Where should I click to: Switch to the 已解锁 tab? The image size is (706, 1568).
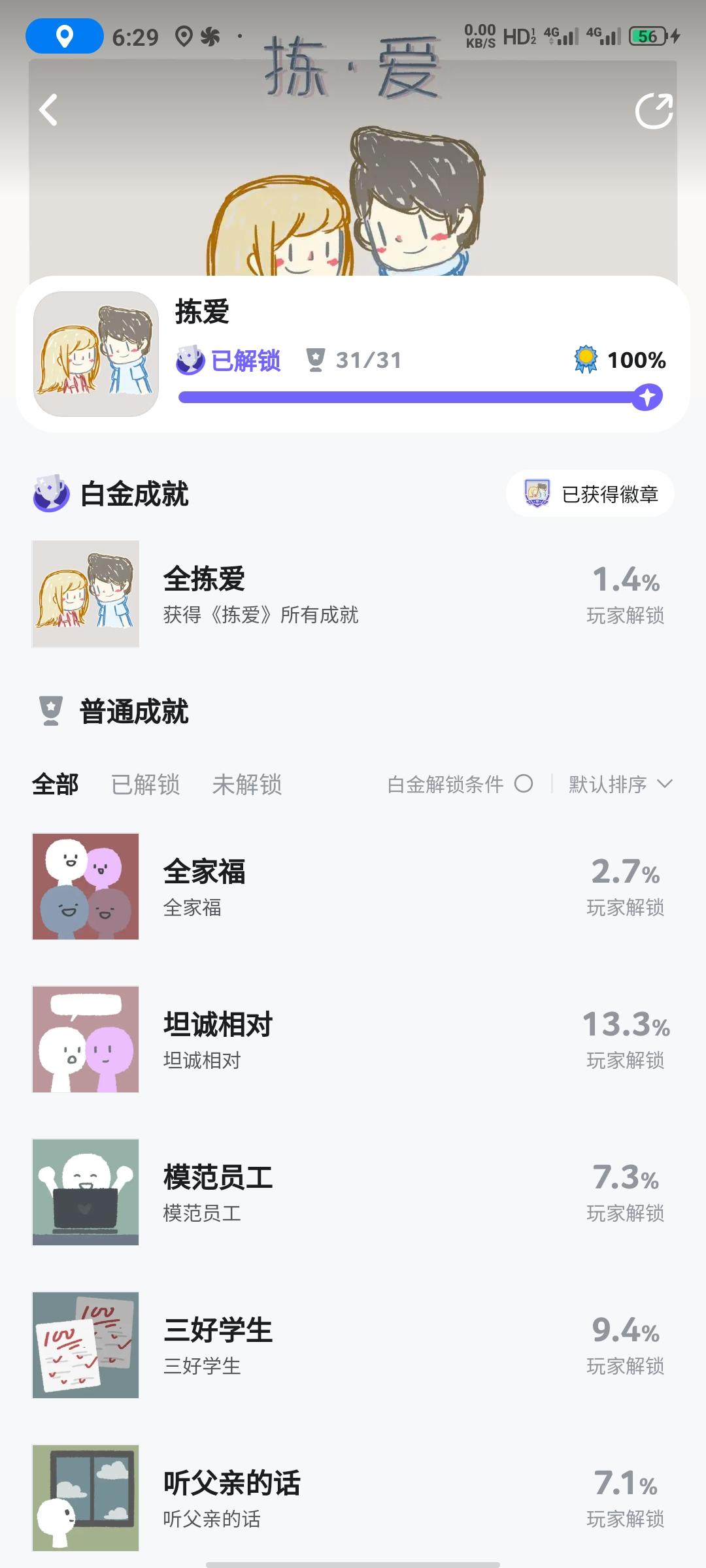click(x=146, y=784)
